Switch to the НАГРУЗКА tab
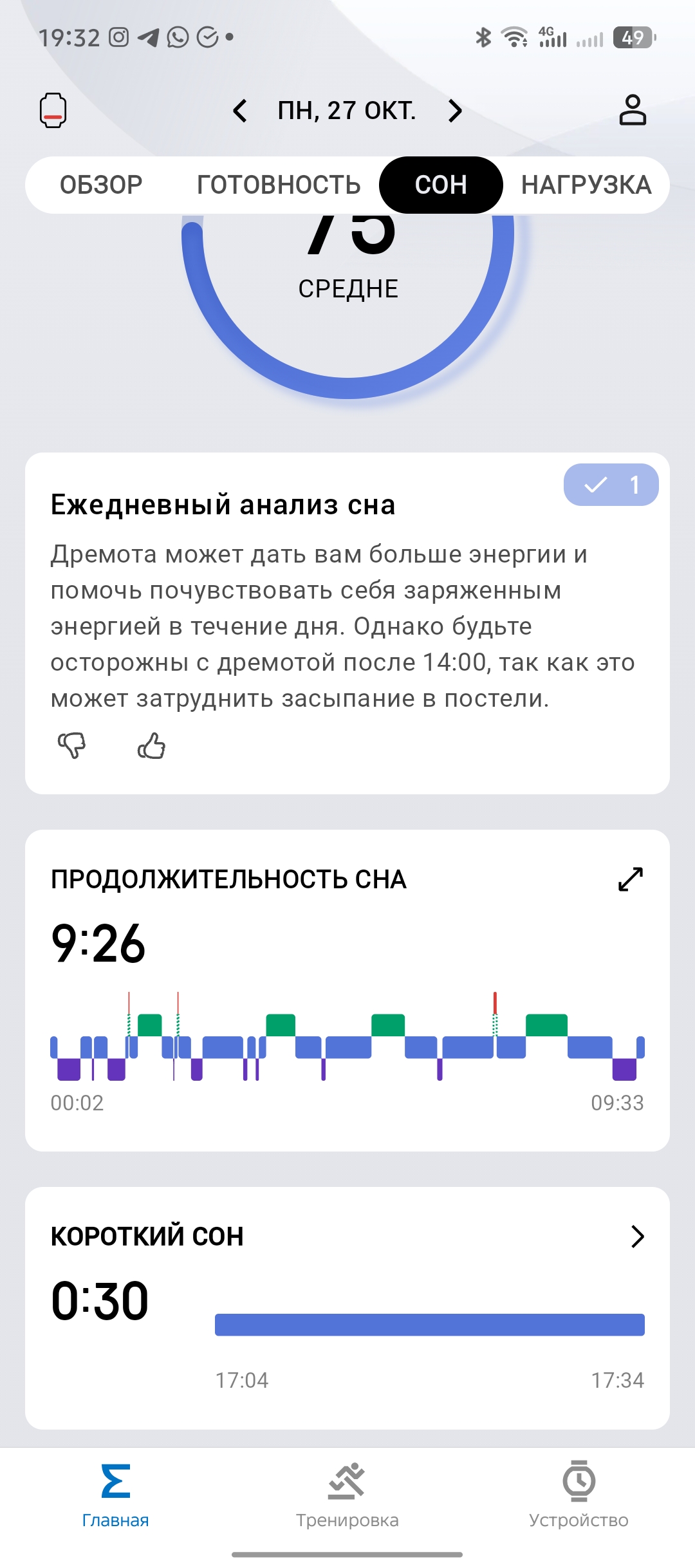This screenshot has width=695, height=1568. tap(586, 185)
